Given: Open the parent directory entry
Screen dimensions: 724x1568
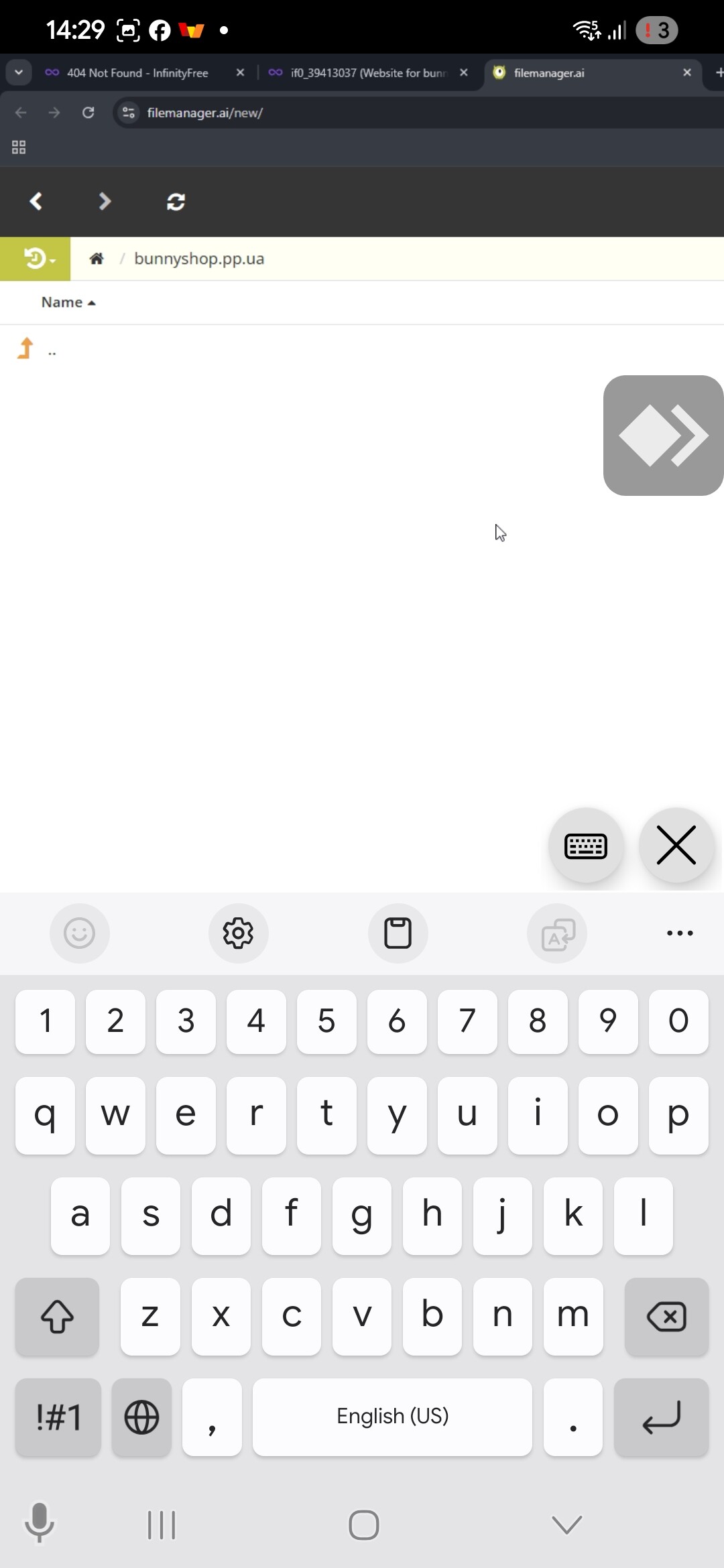Looking at the screenshot, I should [x=37, y=349].
